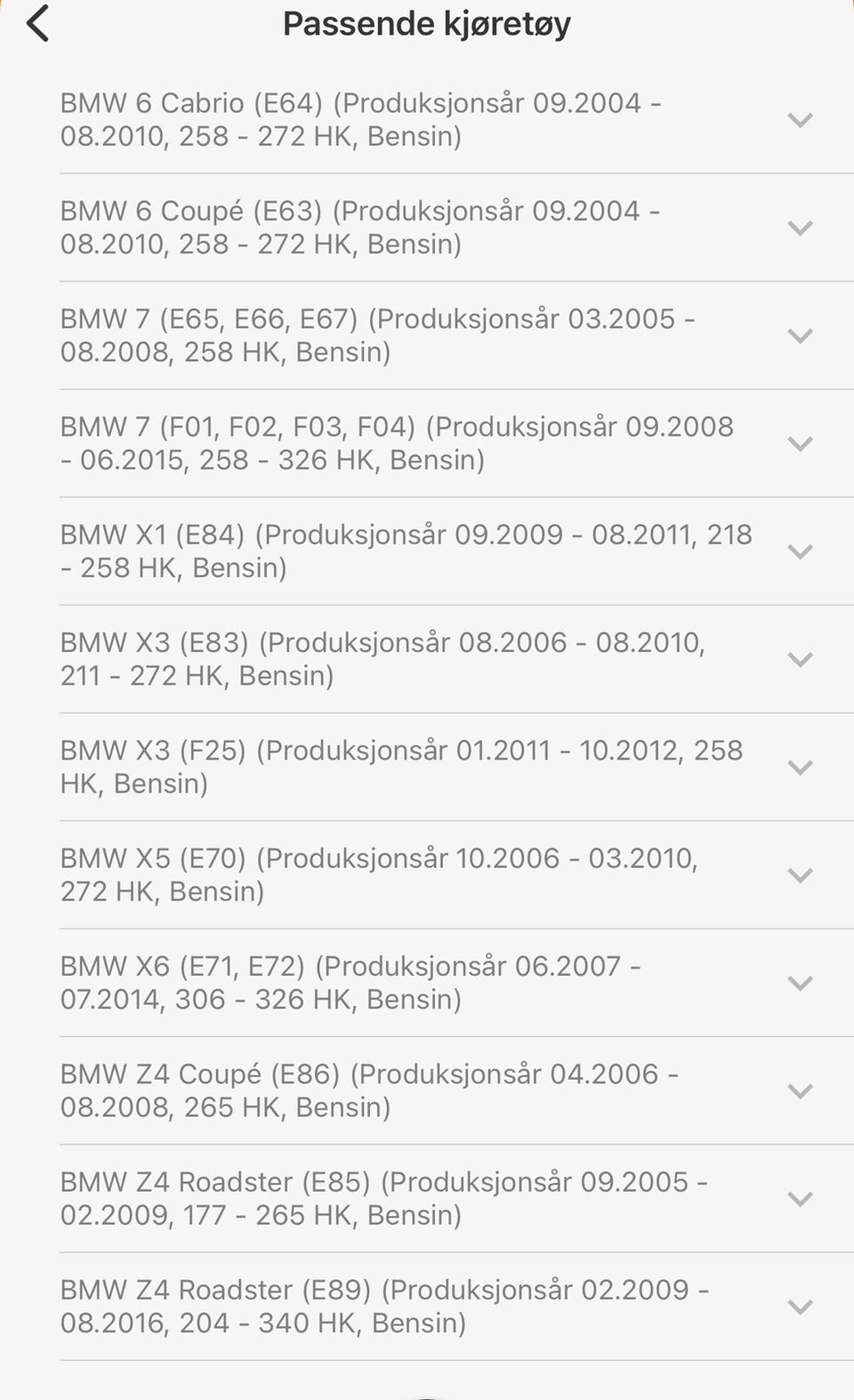Open BMW 7 (E65, E66, E67) entry
The width and height of the screenshot is (854, 1400).
(800, 335)
